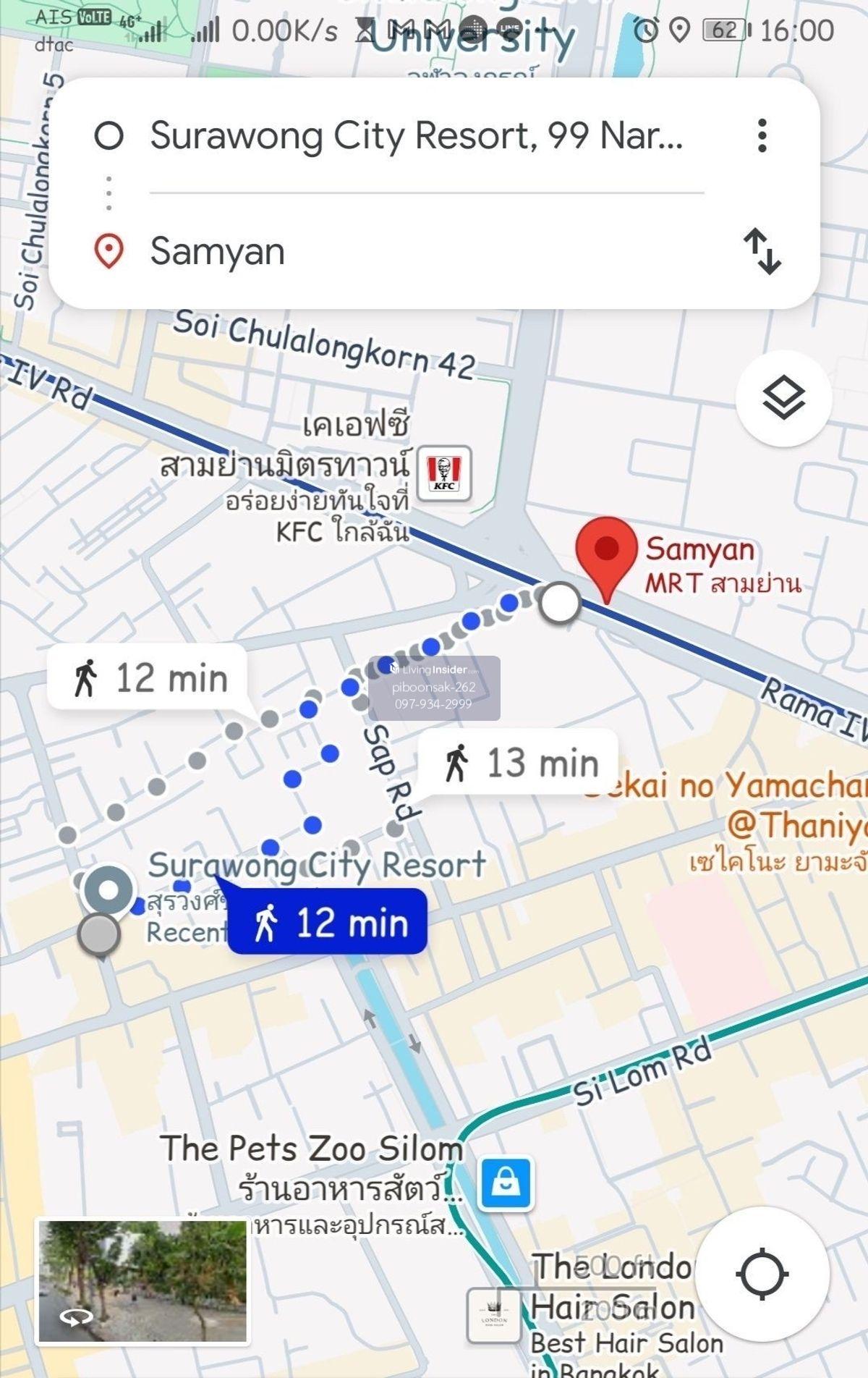
Task: Center map on my location
Action: [x=762, y=1274]
